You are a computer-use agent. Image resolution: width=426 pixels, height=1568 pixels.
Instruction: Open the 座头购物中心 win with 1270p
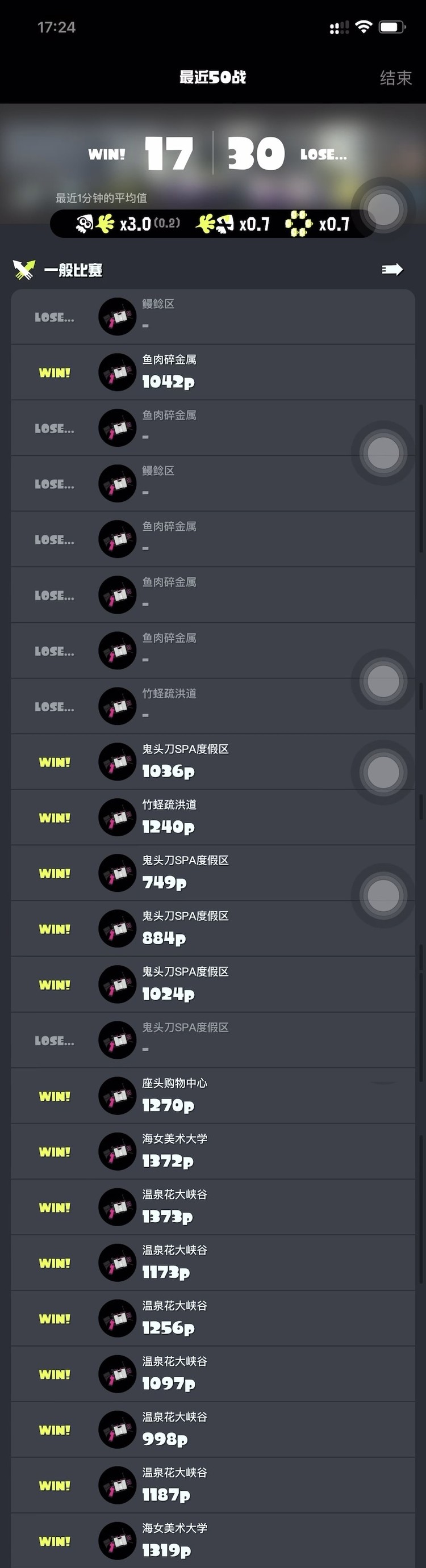(x=212, y=1095)
